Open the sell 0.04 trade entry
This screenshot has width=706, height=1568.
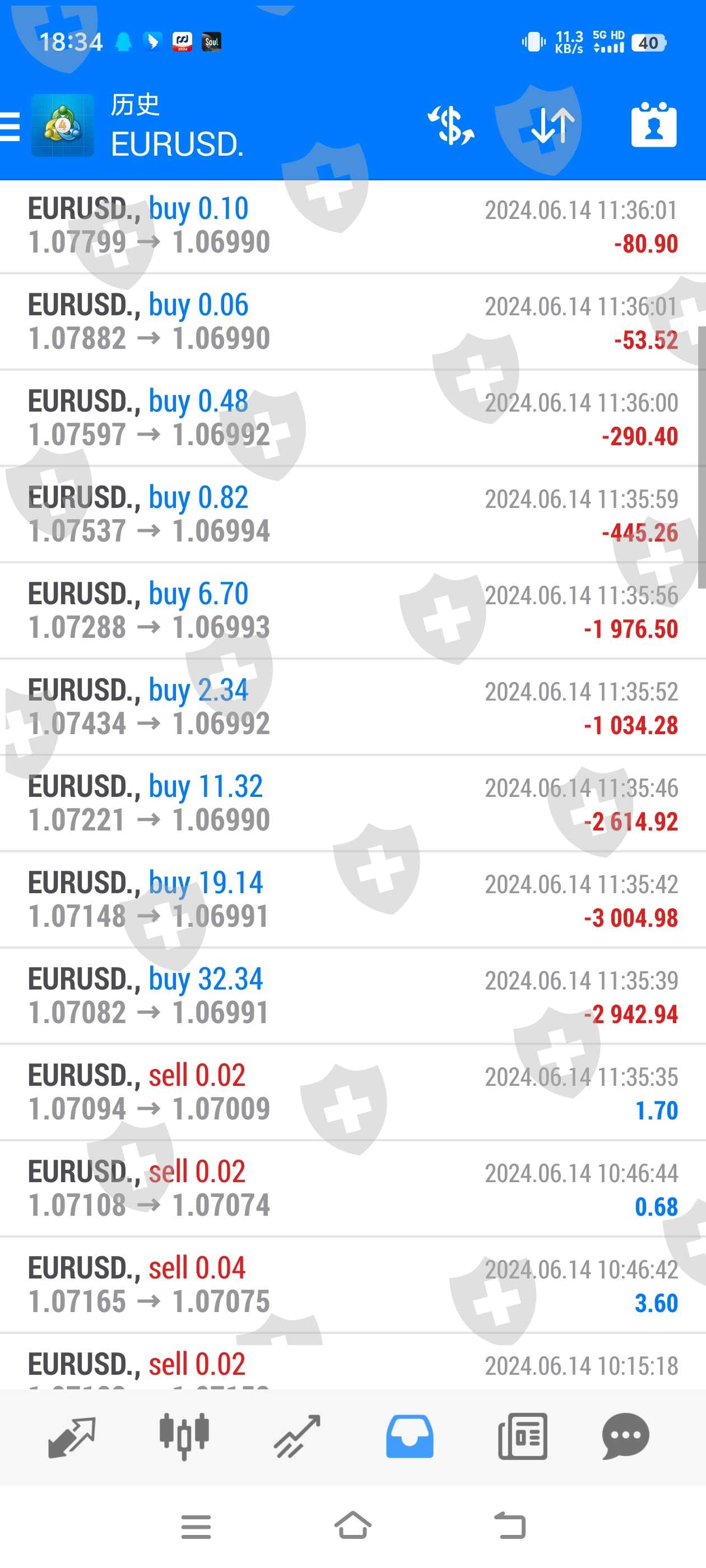click(x=352, y=1284)
